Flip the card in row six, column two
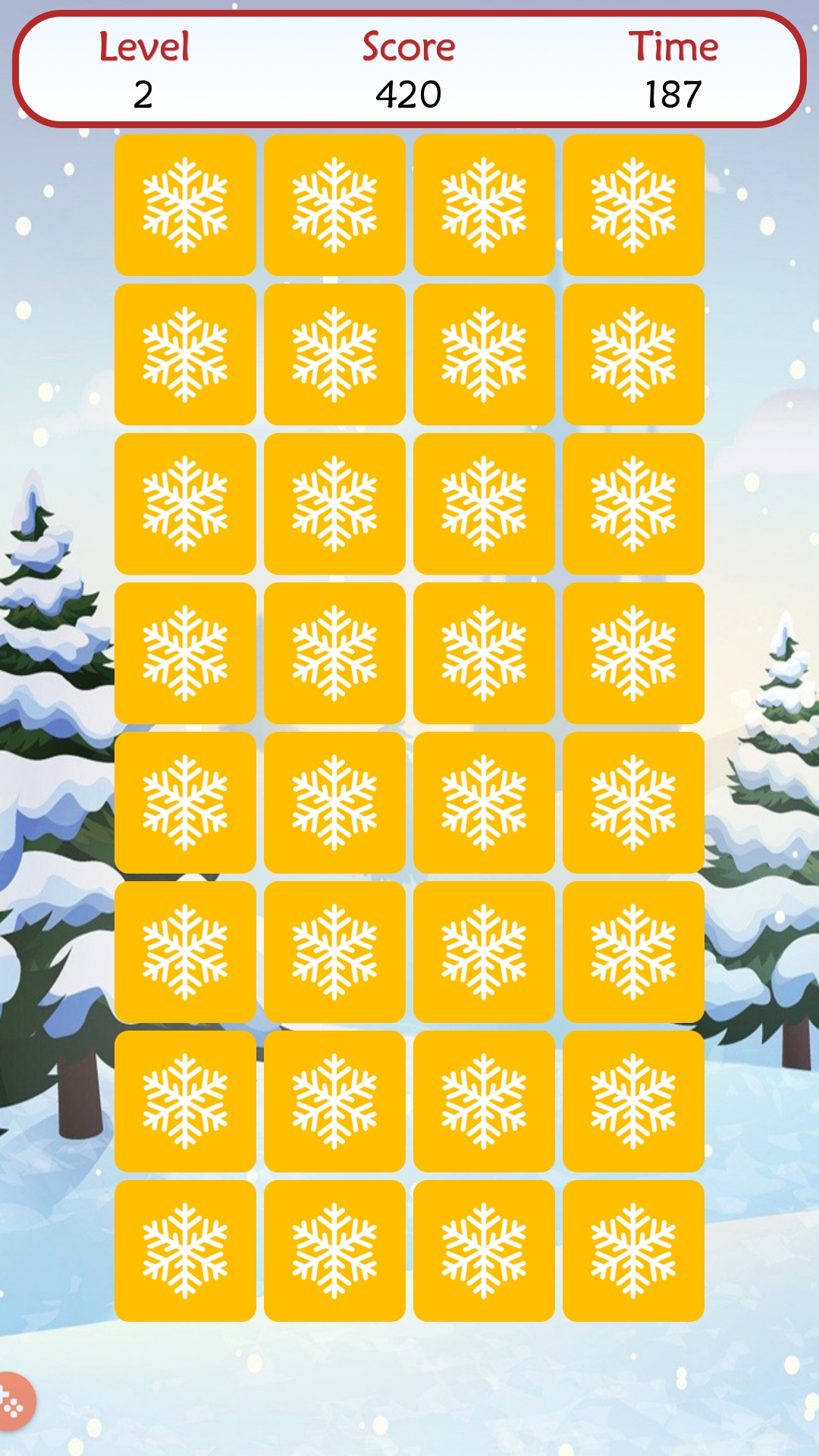 pos(334,952)
